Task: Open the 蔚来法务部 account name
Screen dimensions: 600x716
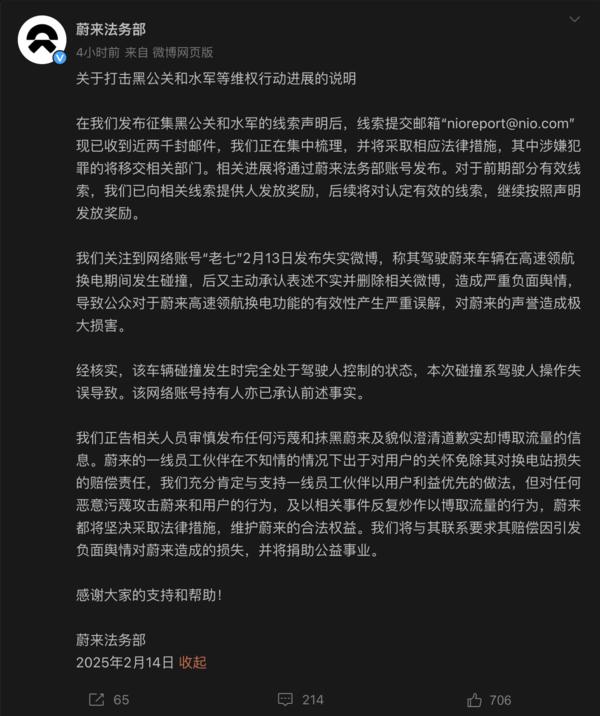Action: (112, 28)
